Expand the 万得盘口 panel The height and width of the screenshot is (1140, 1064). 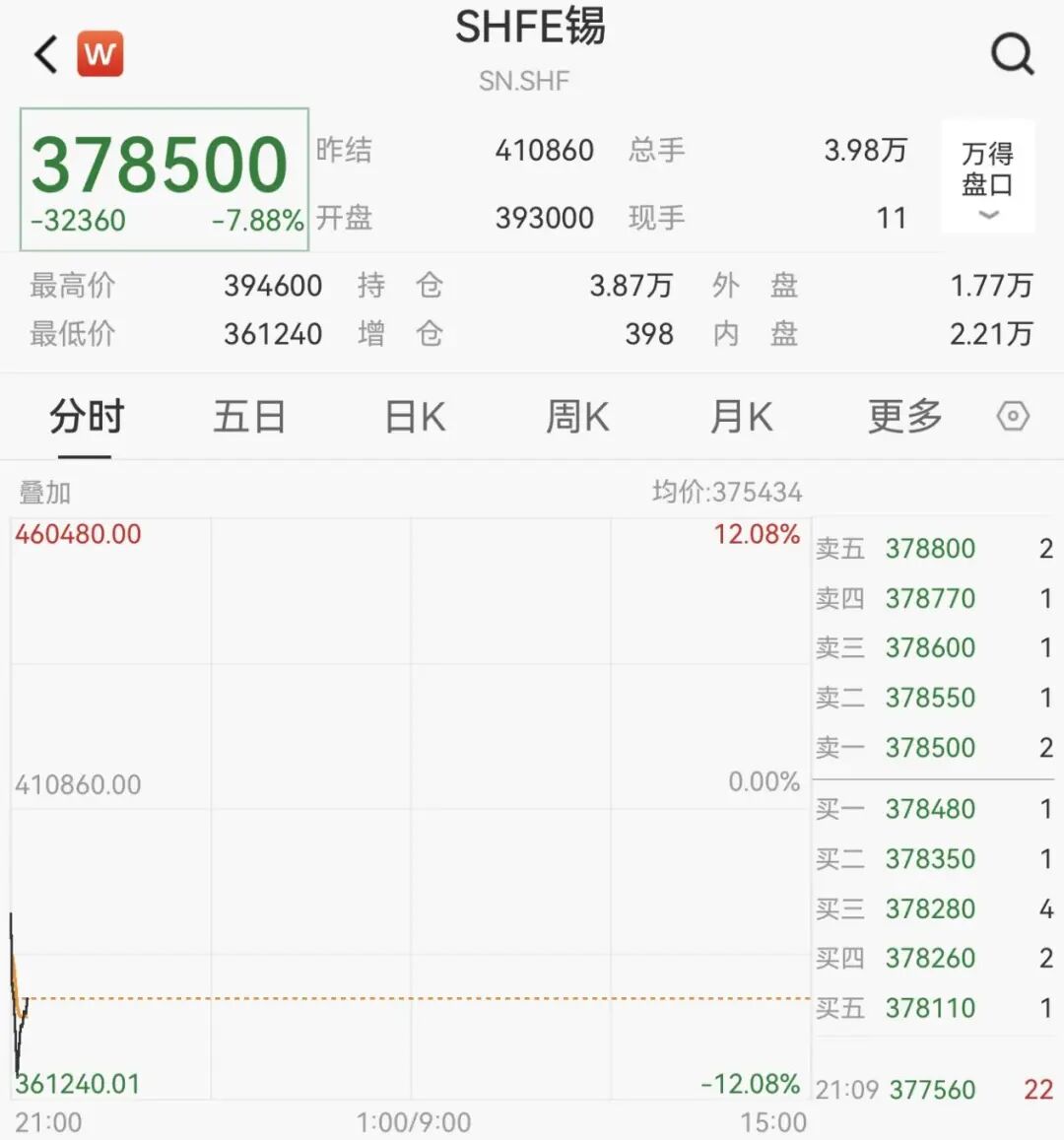[987, 177]
